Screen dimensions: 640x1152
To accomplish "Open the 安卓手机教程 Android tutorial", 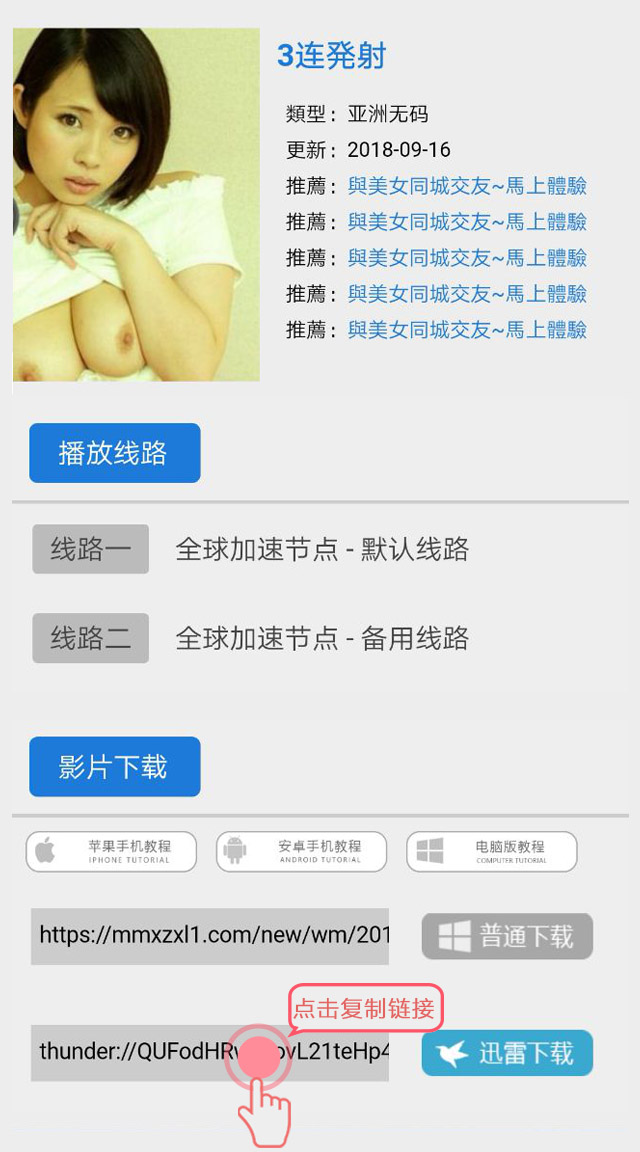I will click(301, 852).
